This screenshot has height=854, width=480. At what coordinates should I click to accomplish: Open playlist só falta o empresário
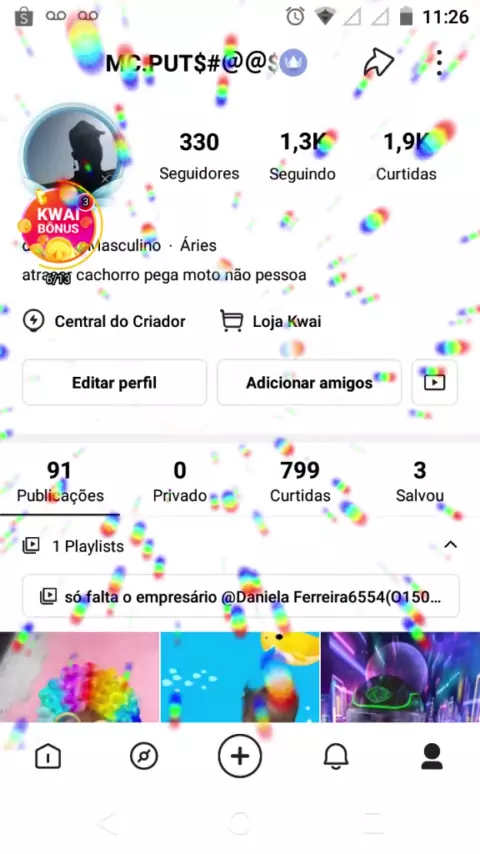240,596
